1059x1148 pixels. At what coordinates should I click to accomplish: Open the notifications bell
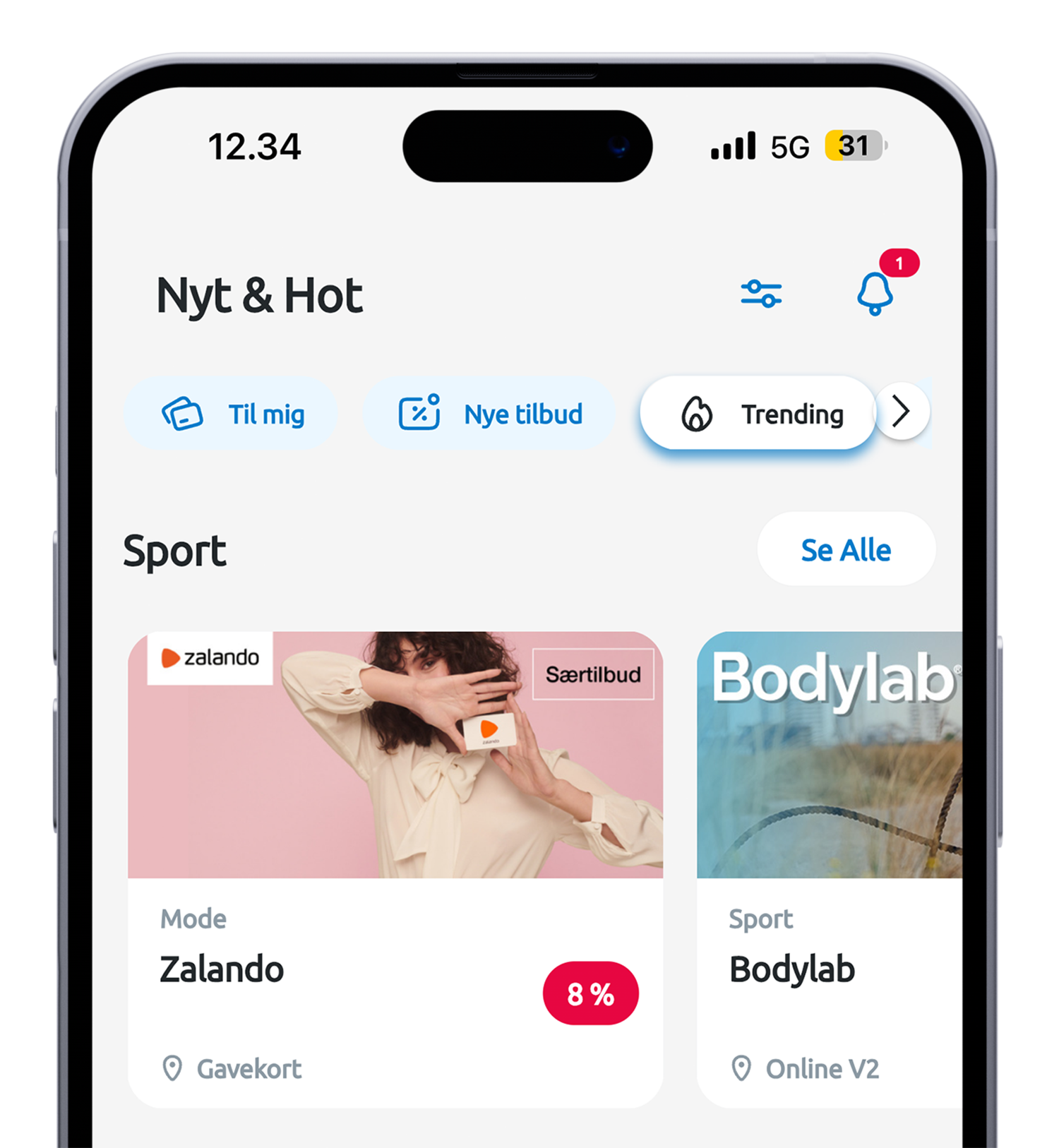875,293
